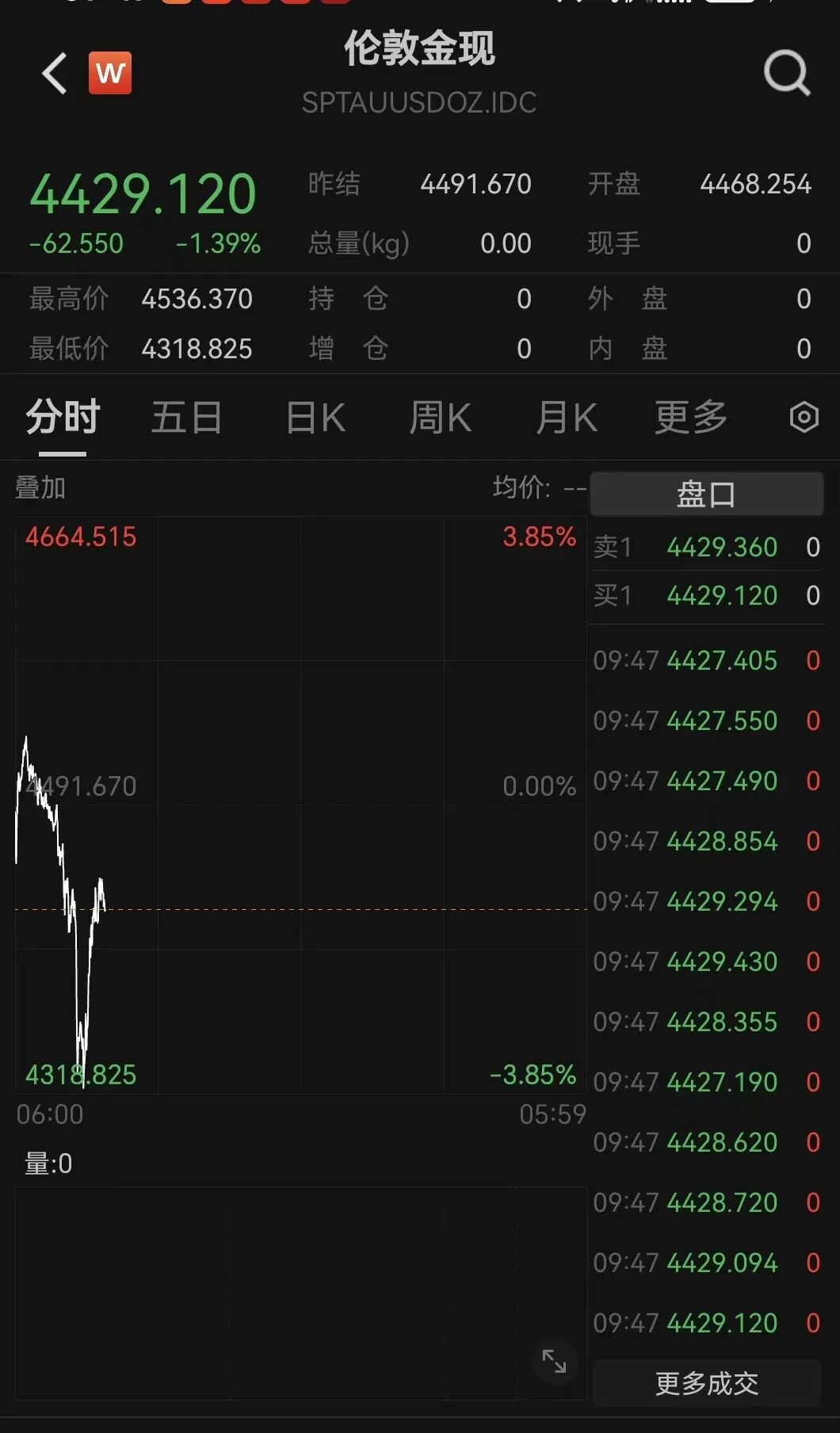Screen dimensions: 840x1433
Task: Open chart settings hexagon icon
Action: click(x=804, y=417)
